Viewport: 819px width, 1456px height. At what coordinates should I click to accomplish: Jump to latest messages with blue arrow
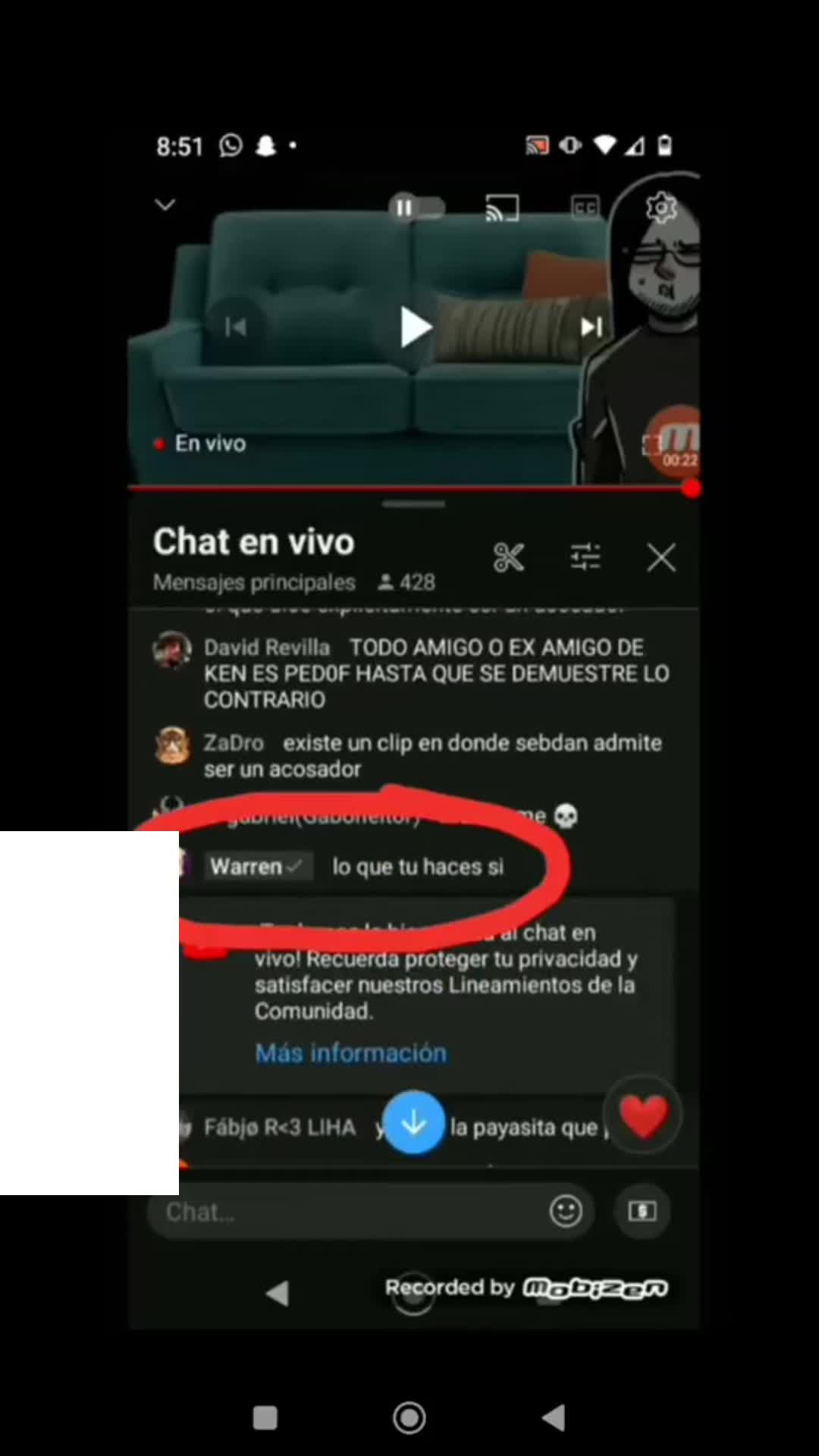click(413, 1122)
